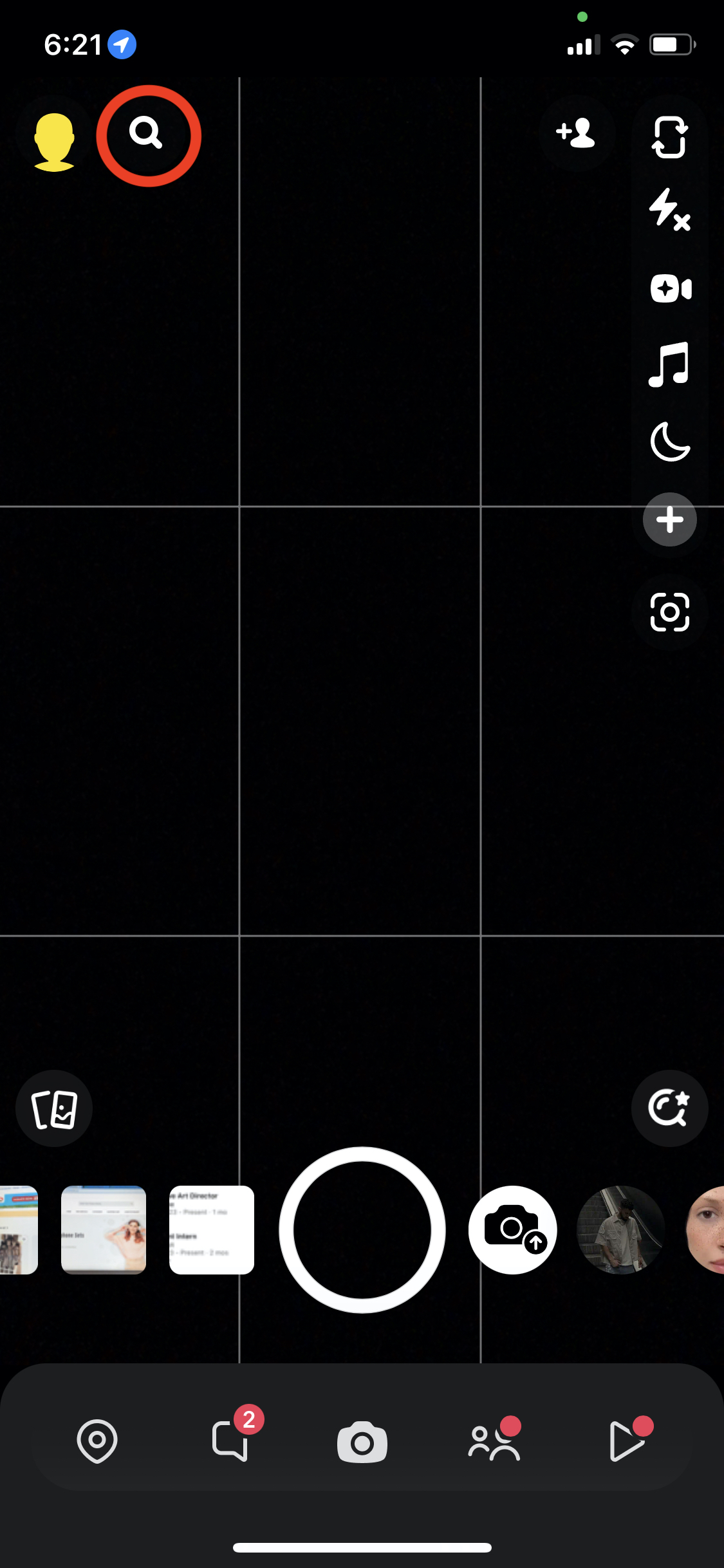
Task: Open your profile avatar
Action: (54, 142)
